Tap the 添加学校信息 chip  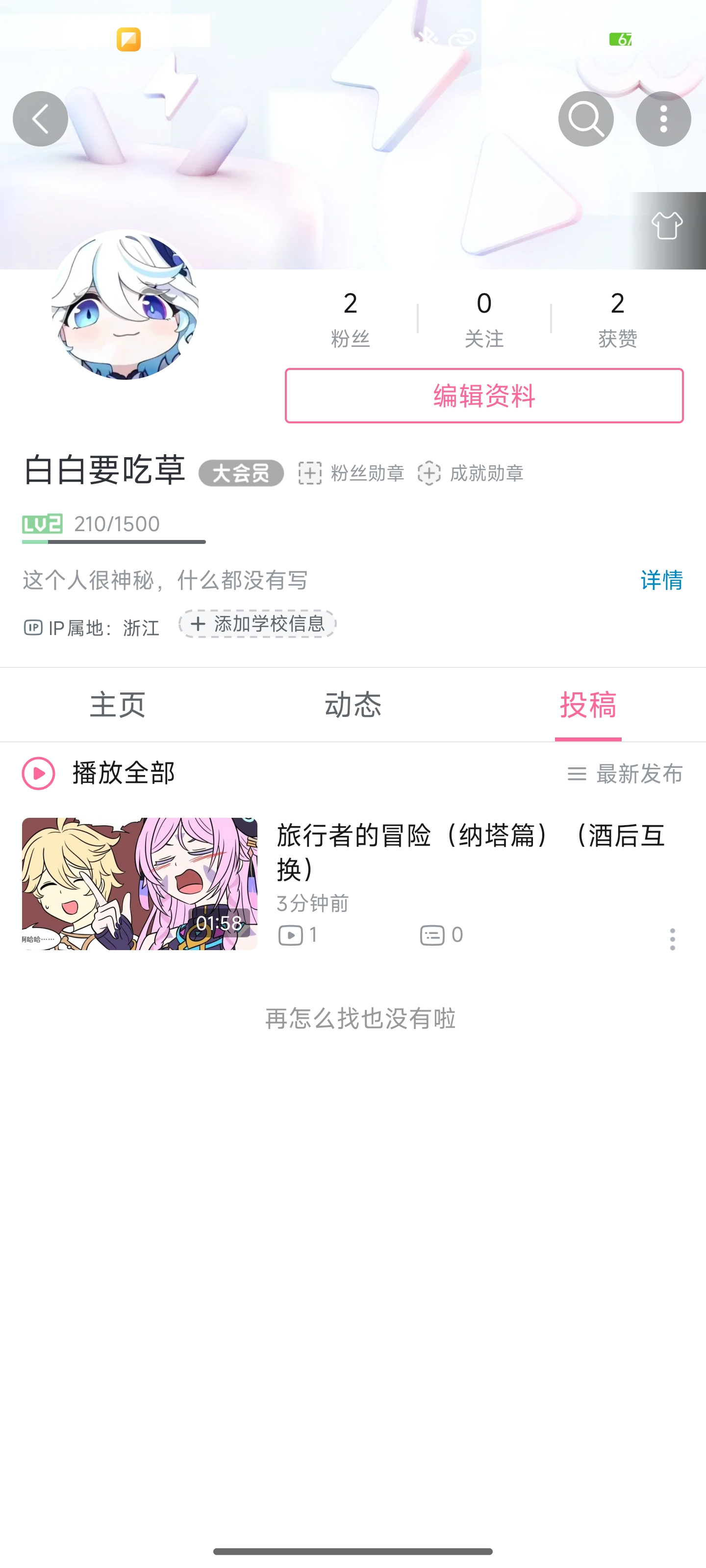tap(257, 624)
